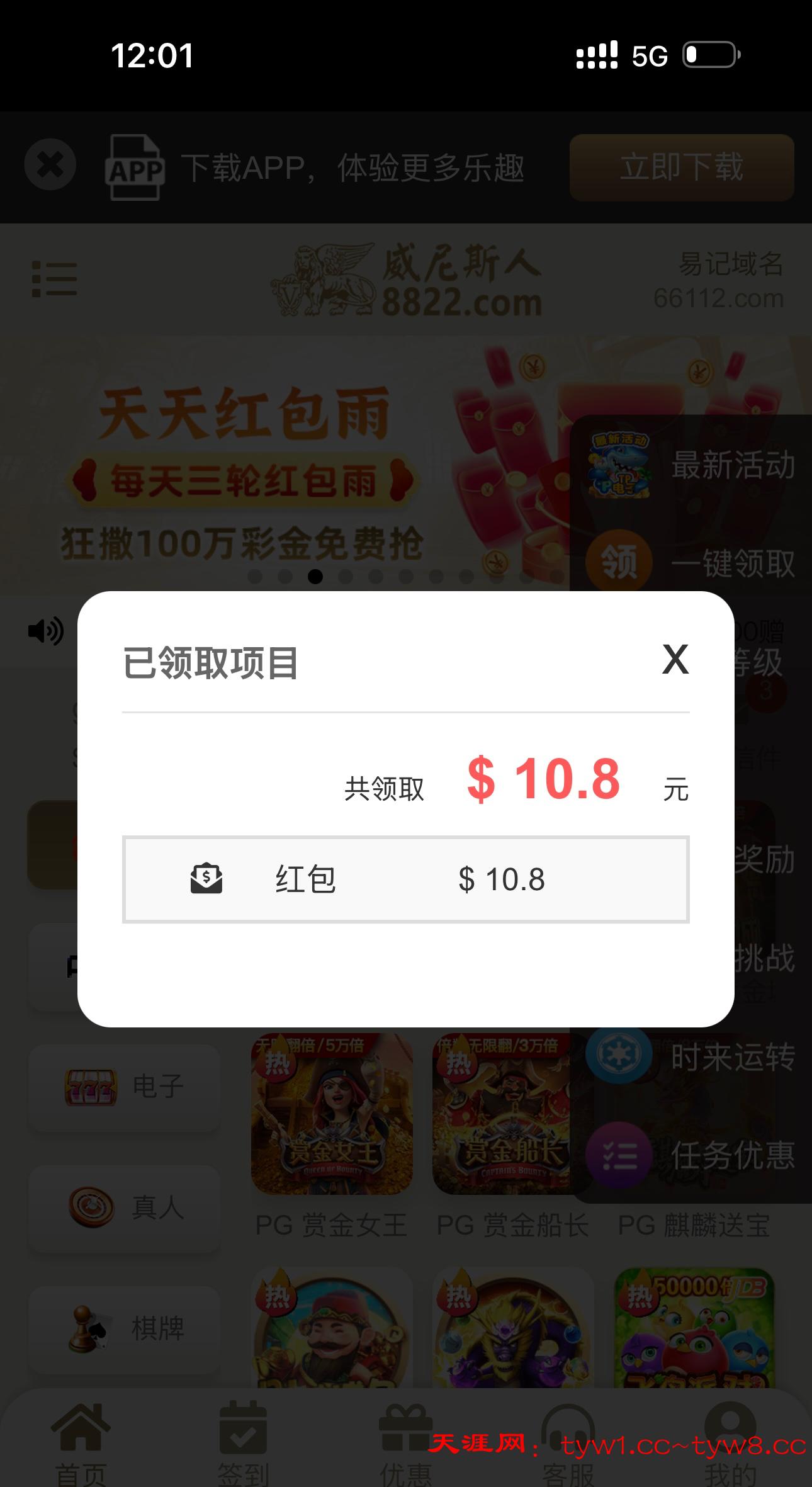Switch to the 首页 tab

coord(81,1443)
